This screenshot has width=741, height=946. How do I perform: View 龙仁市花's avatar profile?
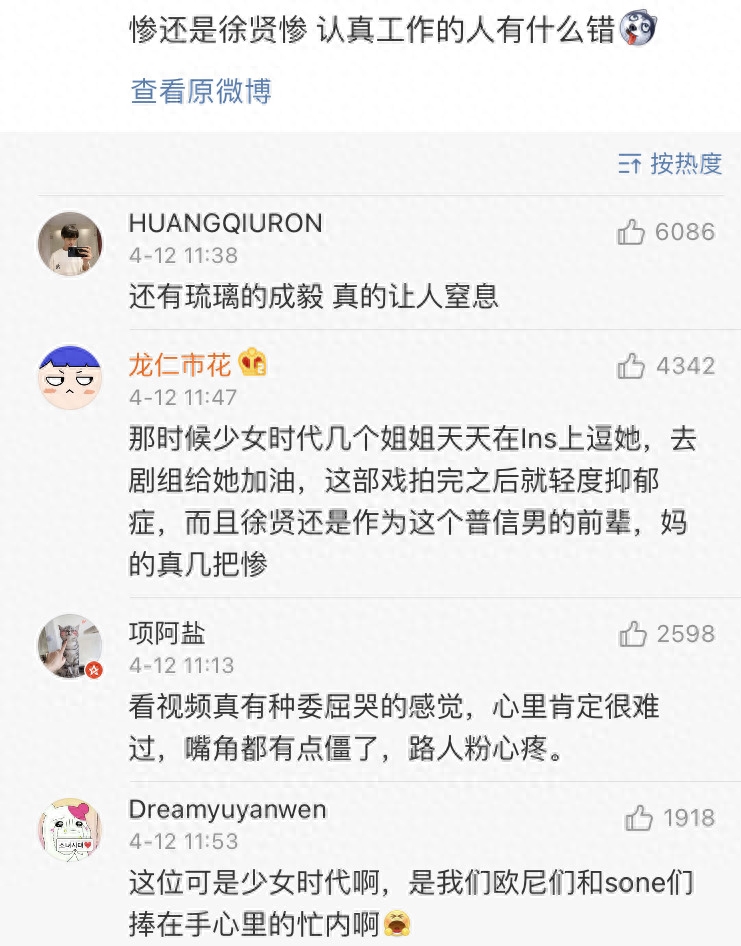click(70, 377)
